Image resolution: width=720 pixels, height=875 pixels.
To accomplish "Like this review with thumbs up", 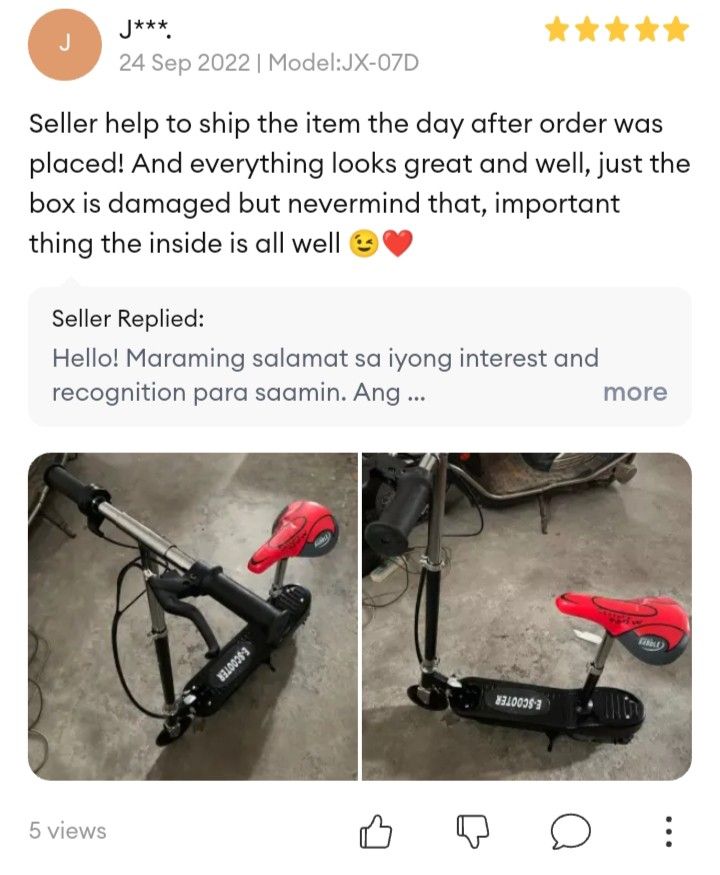I will click(x=374, y=830).
